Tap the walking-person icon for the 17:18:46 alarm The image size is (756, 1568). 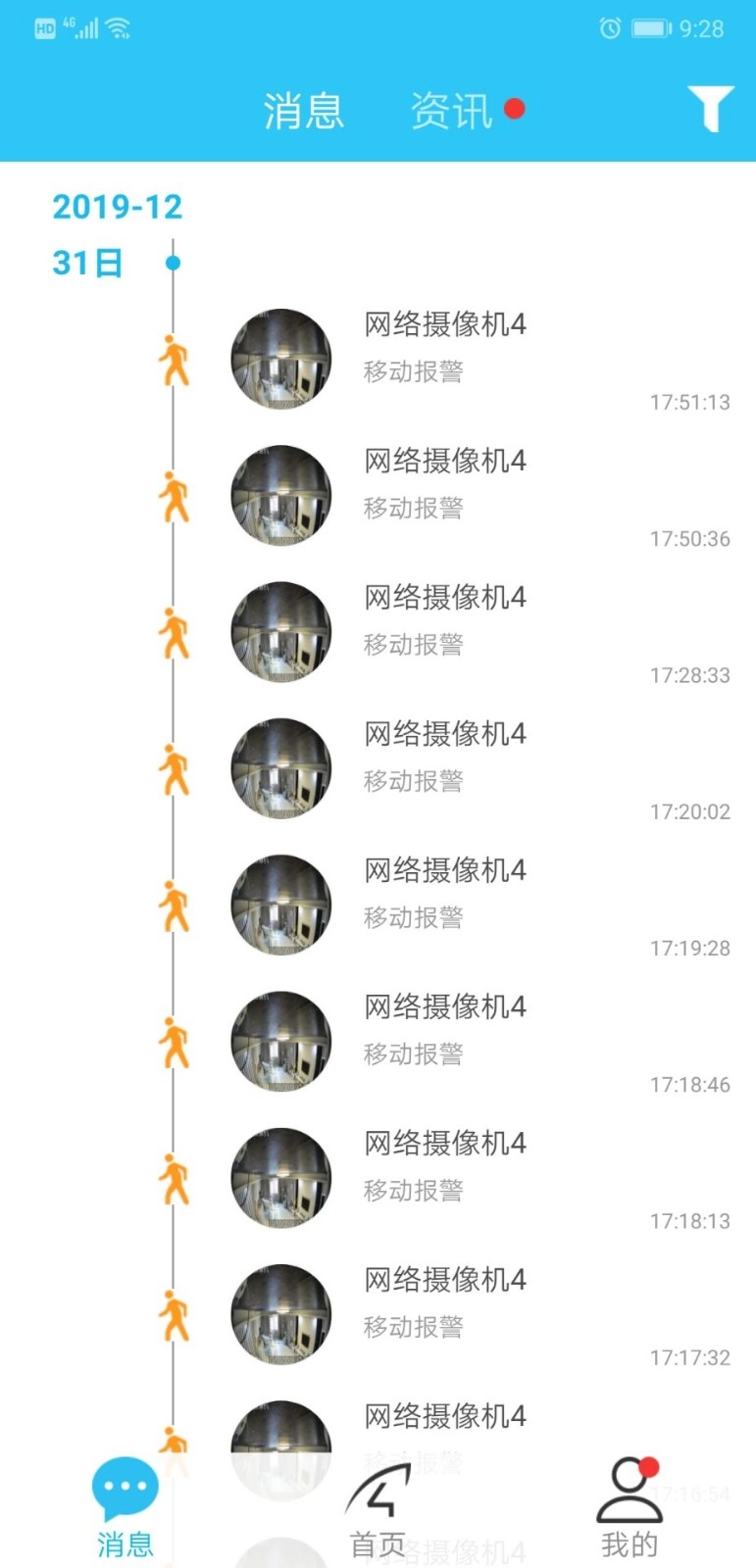coord(176,1041)
